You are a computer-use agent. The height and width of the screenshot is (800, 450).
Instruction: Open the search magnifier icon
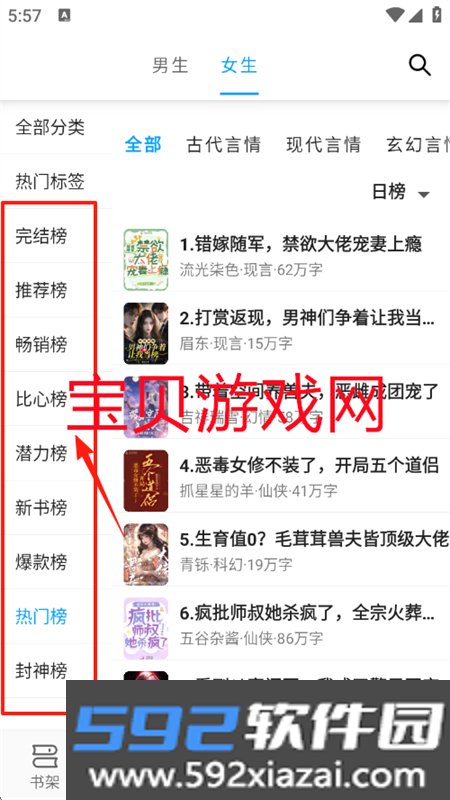pos(419,65)
